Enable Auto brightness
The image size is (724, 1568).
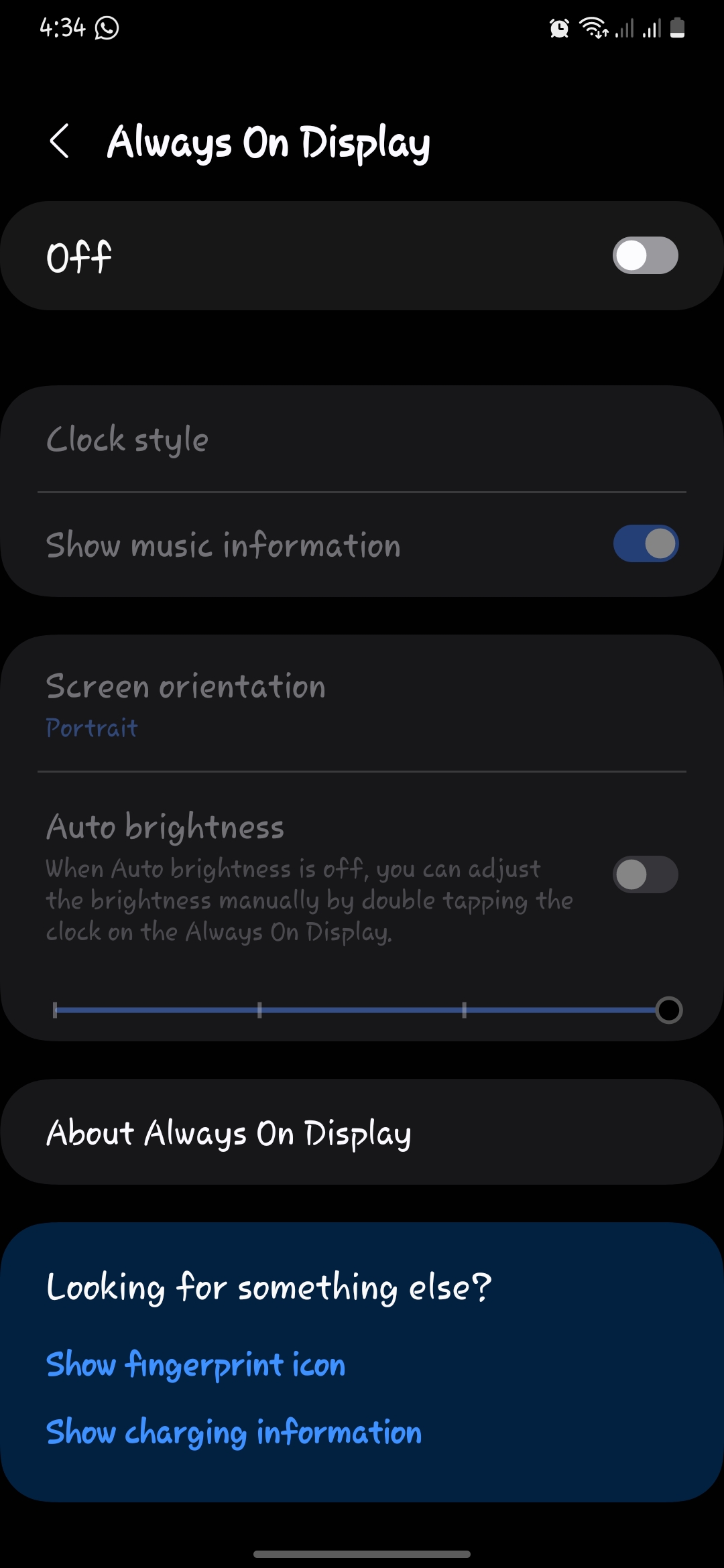646,874
